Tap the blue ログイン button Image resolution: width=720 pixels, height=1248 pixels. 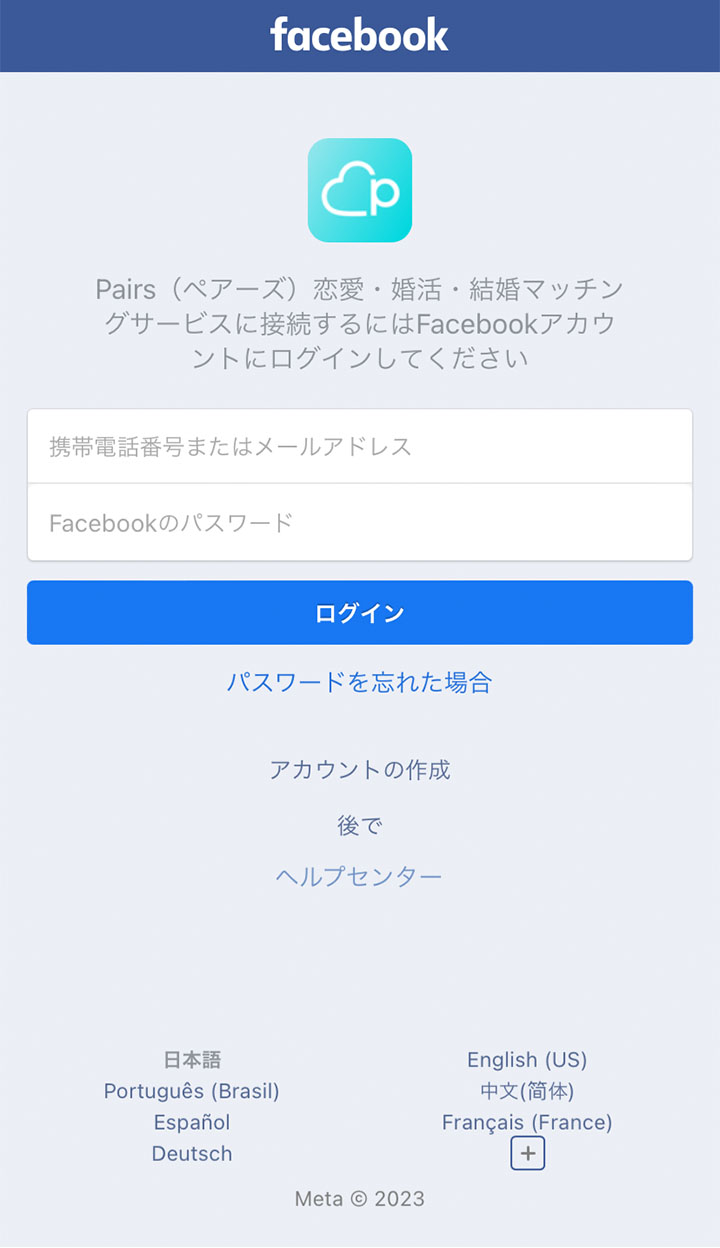[360, 613]
